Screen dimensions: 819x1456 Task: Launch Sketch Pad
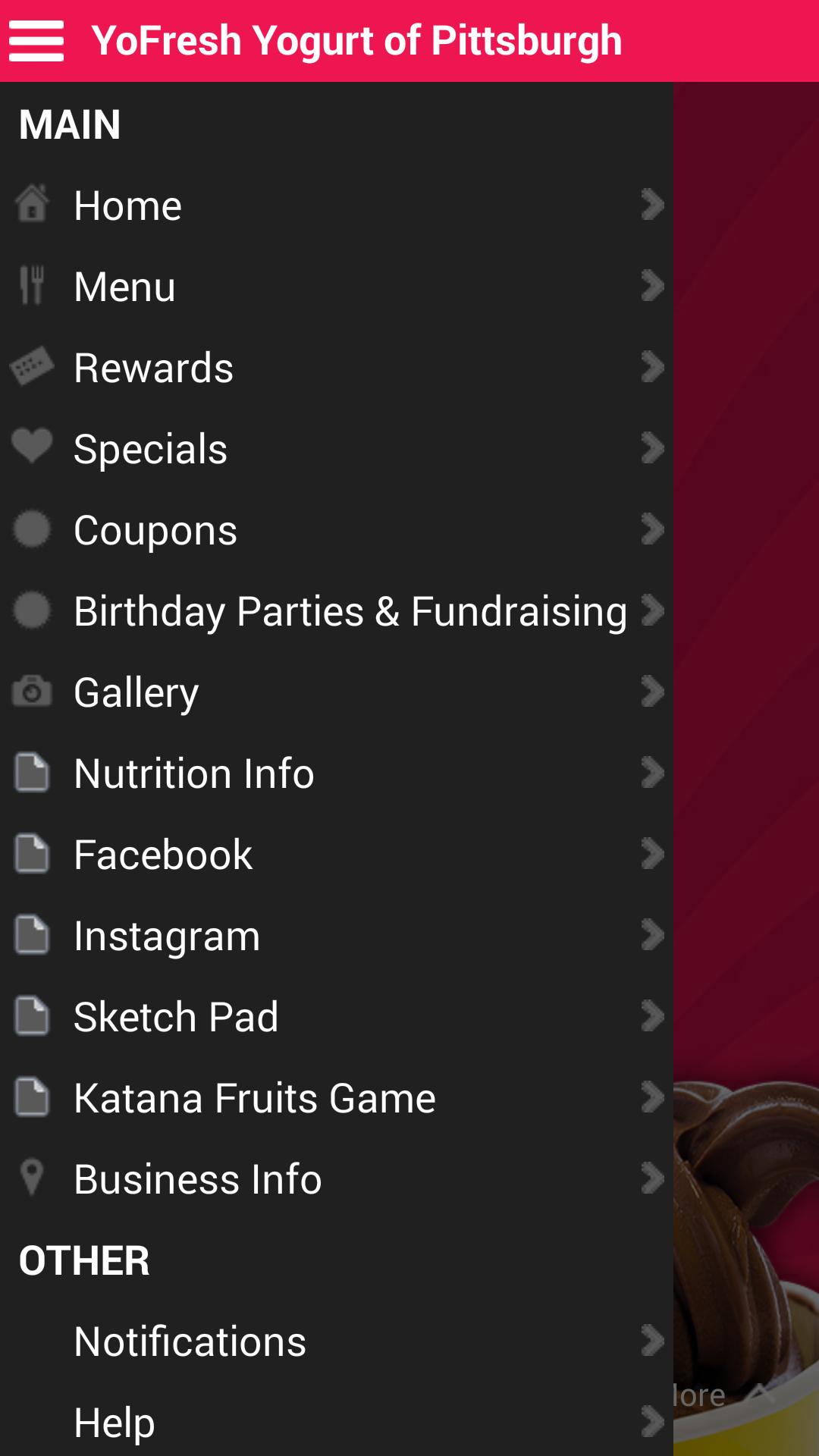click(x=336, y=1017)
